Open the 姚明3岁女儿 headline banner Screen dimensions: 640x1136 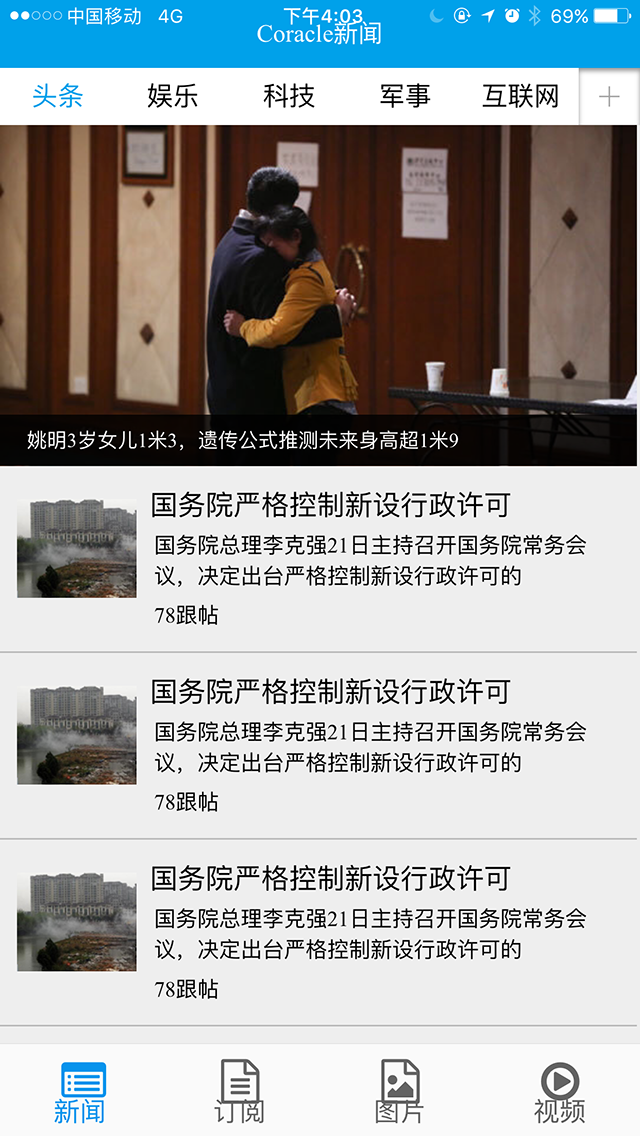click(x=320, y=295)
